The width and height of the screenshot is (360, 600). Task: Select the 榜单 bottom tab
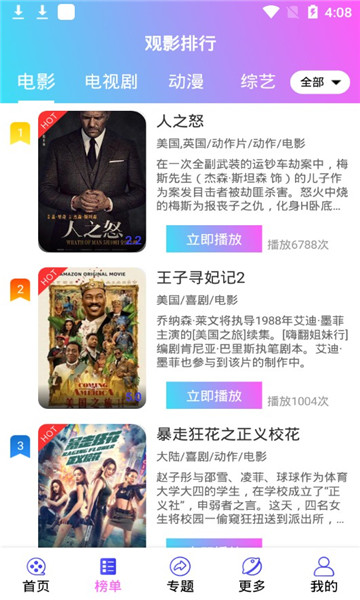[108, 575]
